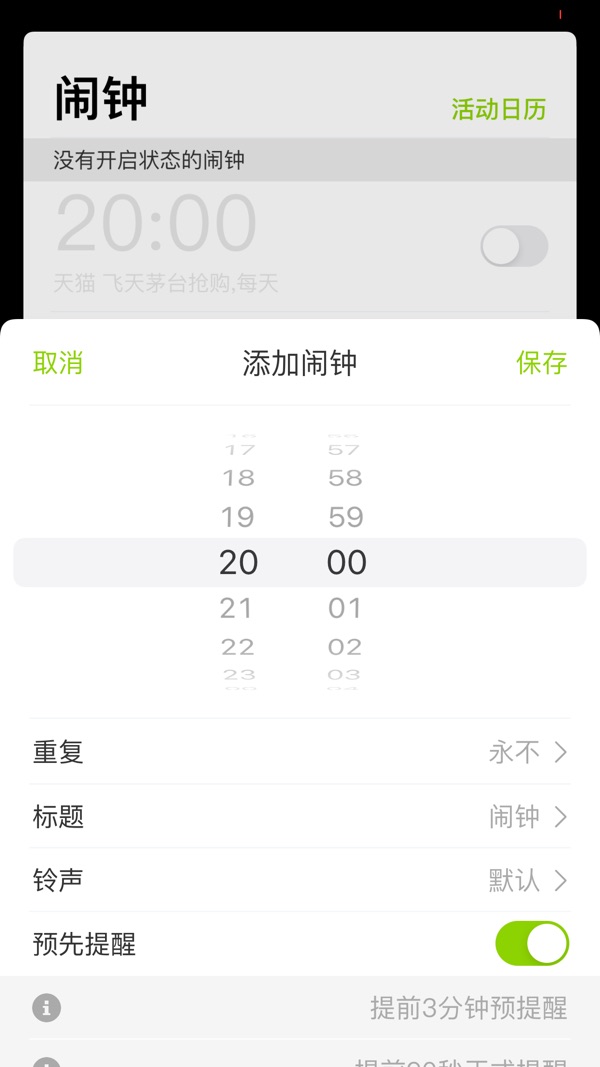Open the 标题 title setting row
This screenshot has width=600, height=1067.
pos(300,816)
